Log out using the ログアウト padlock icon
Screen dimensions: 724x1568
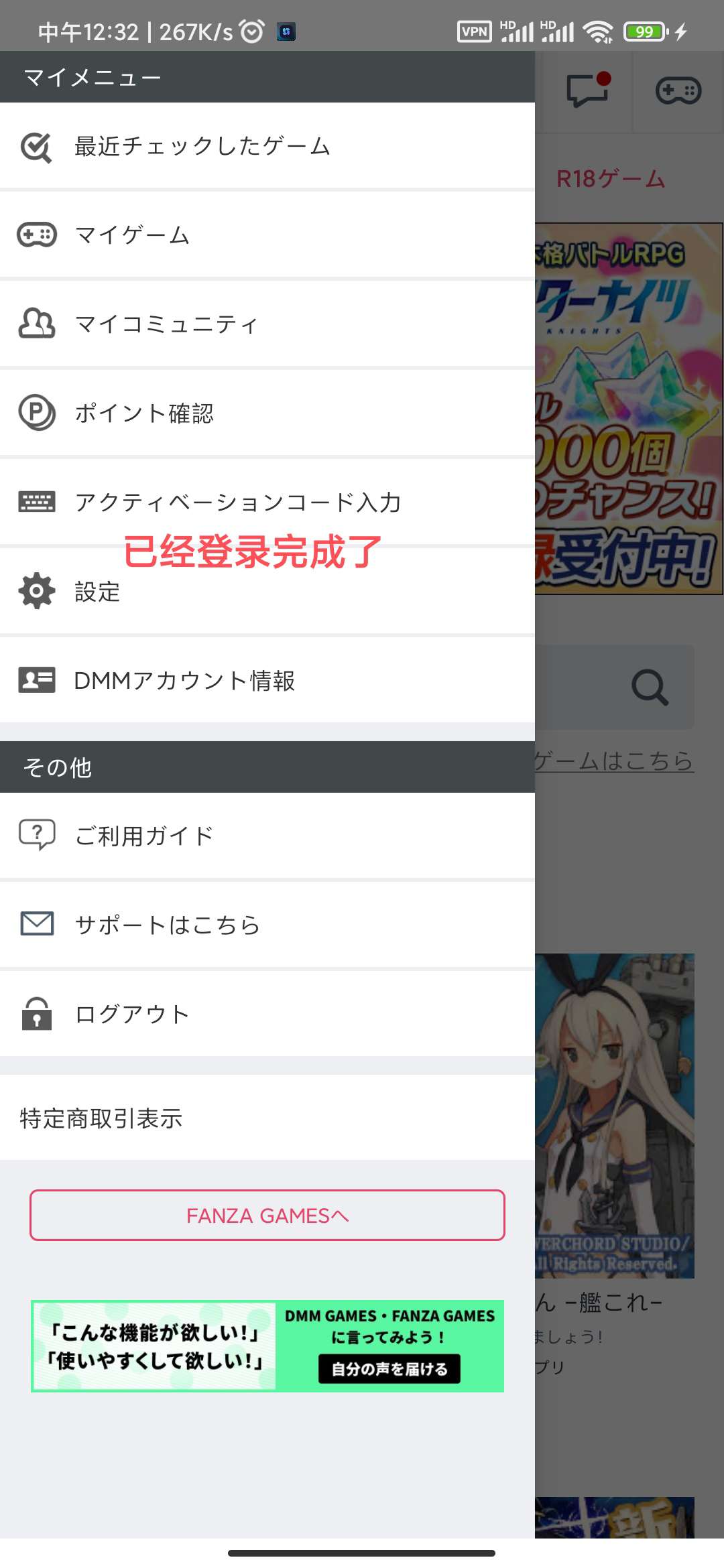(37, 1014)
